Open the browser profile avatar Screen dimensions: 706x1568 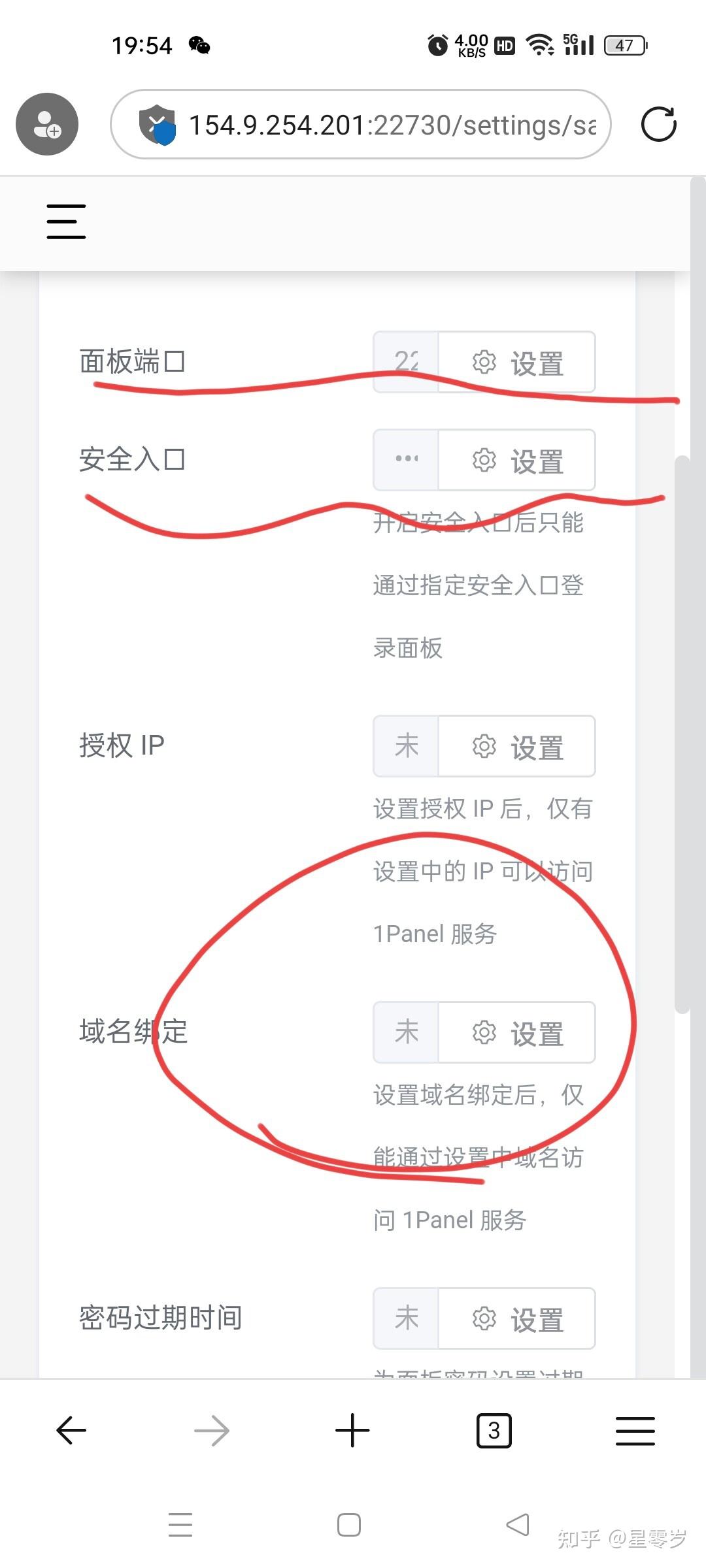pyautogui.click(x=47, y=124)
